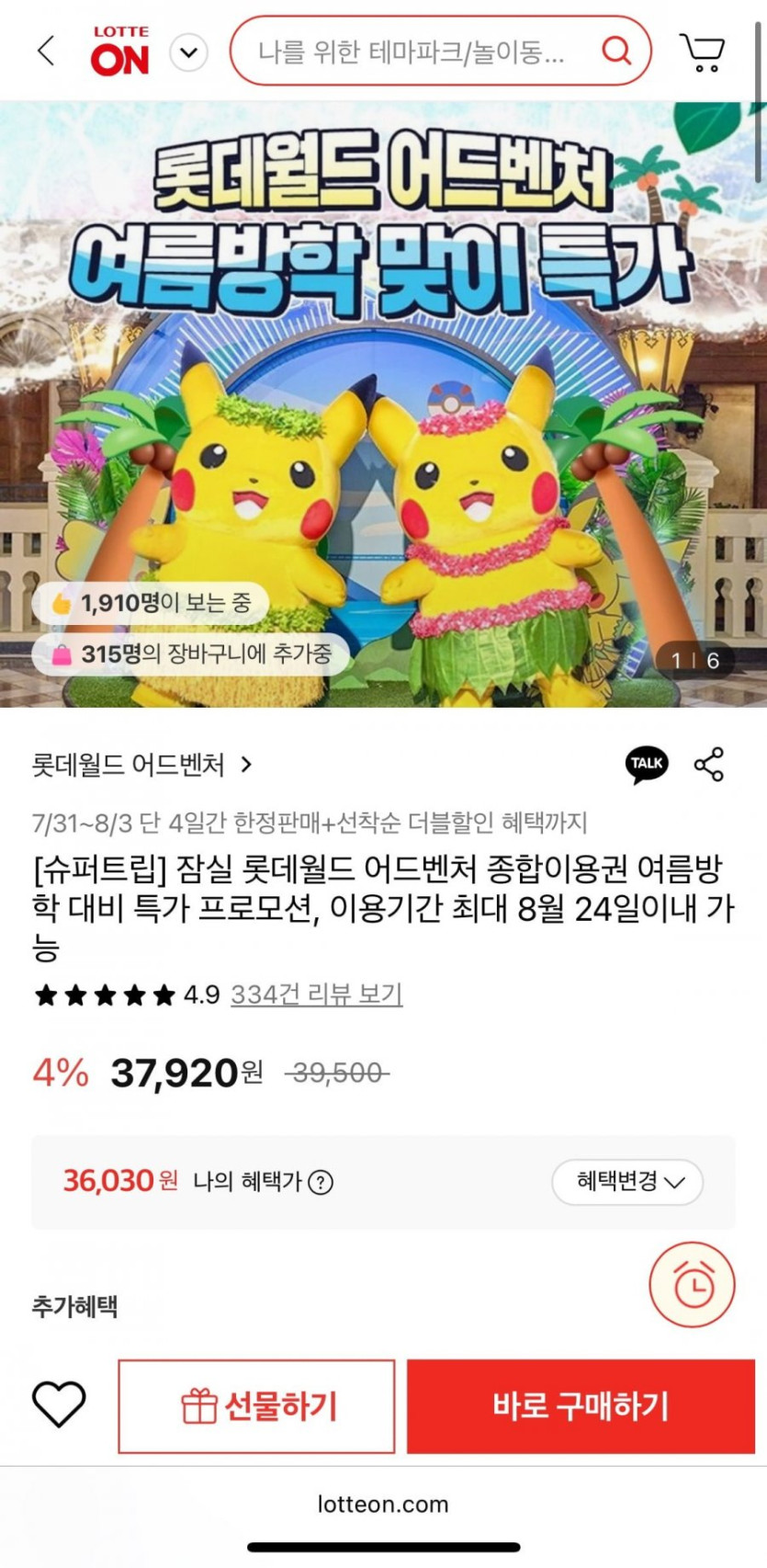Start a TALK chat inquiry
The width and height of the screenshot is (767, 1568).
pyautogui.click(x=647, y=764)
